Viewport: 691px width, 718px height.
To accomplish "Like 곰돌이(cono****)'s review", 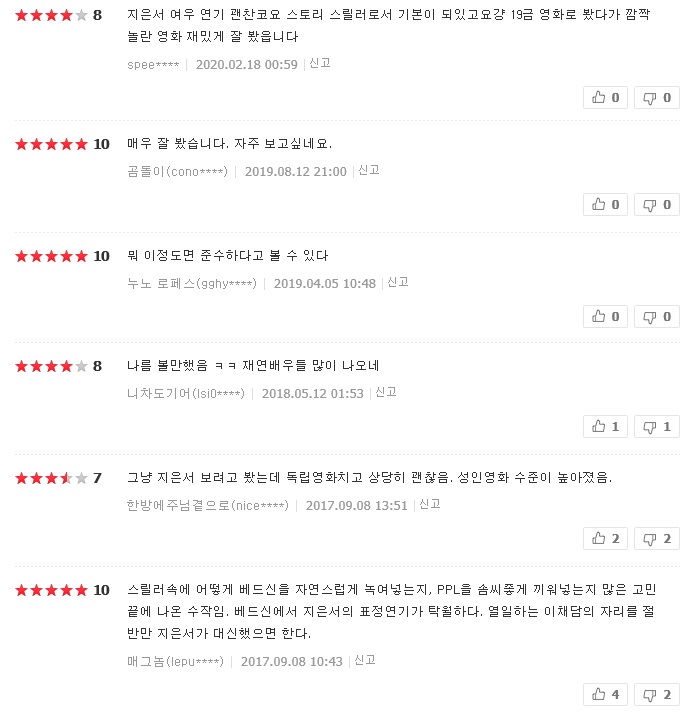I will (x=606, y=205).
